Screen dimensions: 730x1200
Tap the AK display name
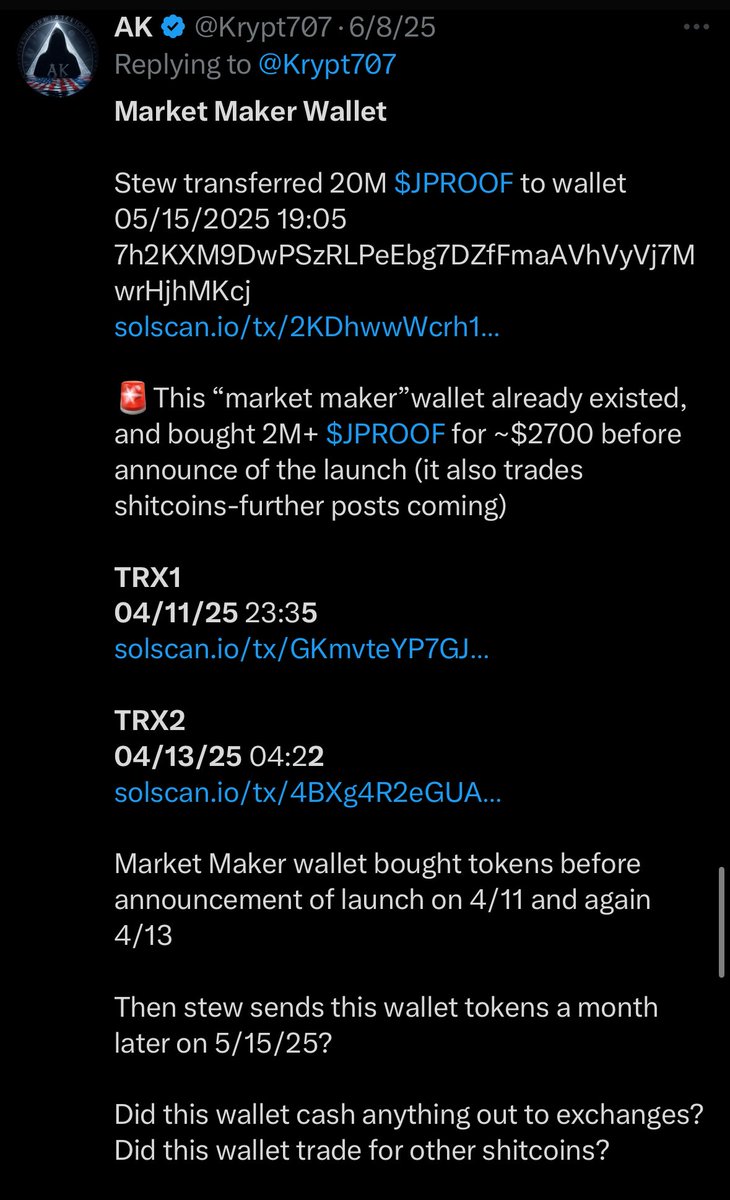[132, 27]
